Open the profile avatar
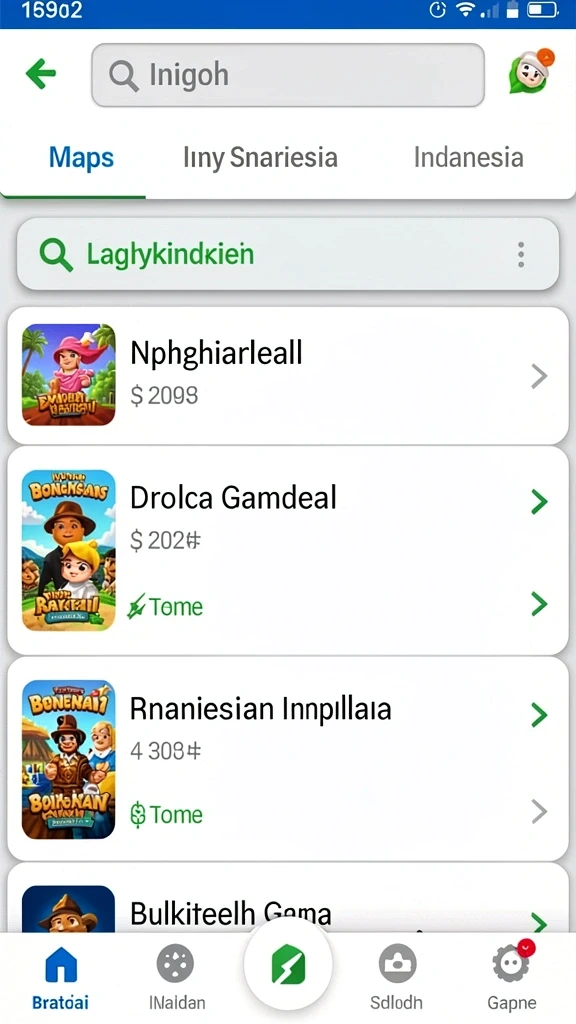This screenshot has height=1024, width=576. [531, 72]
